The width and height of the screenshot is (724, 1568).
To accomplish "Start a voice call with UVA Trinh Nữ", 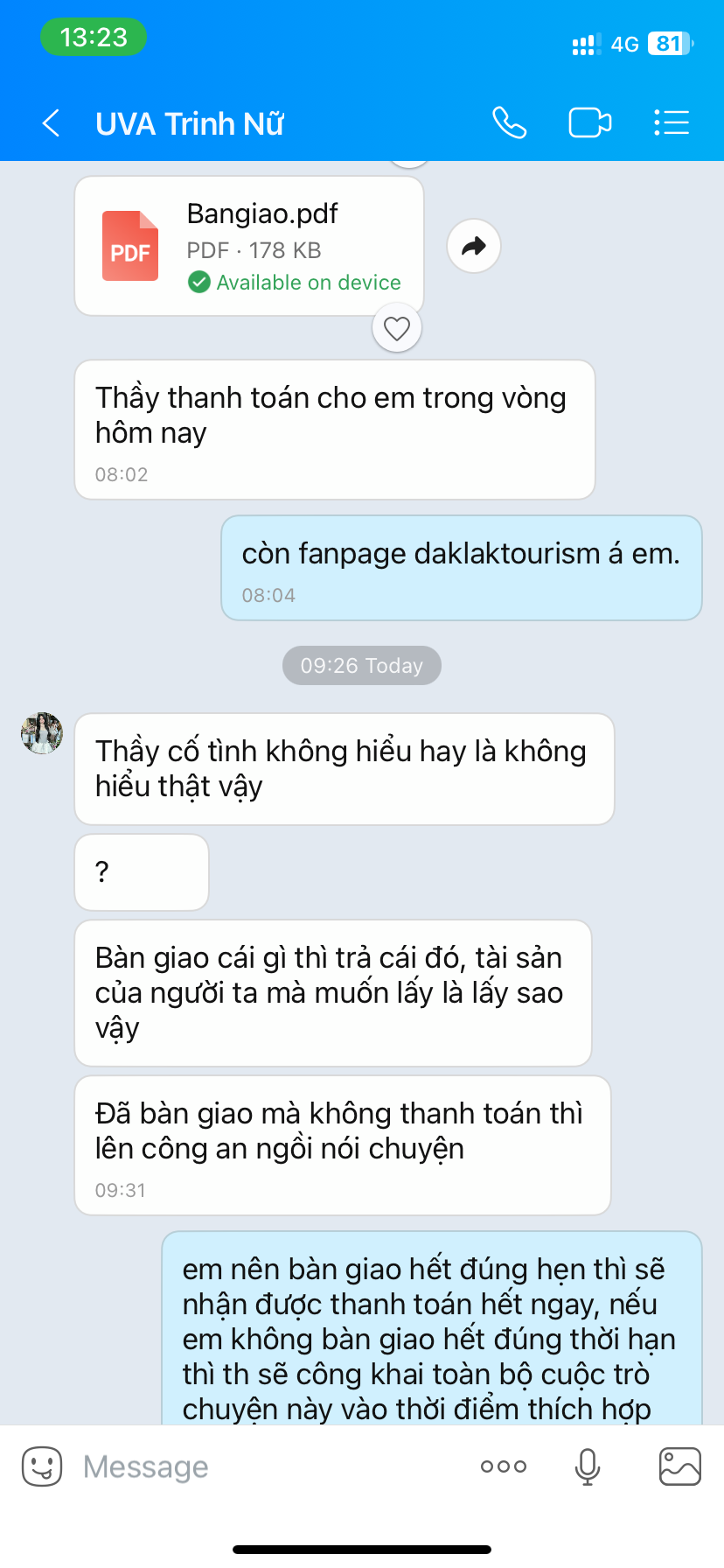I will pos(510,123).
